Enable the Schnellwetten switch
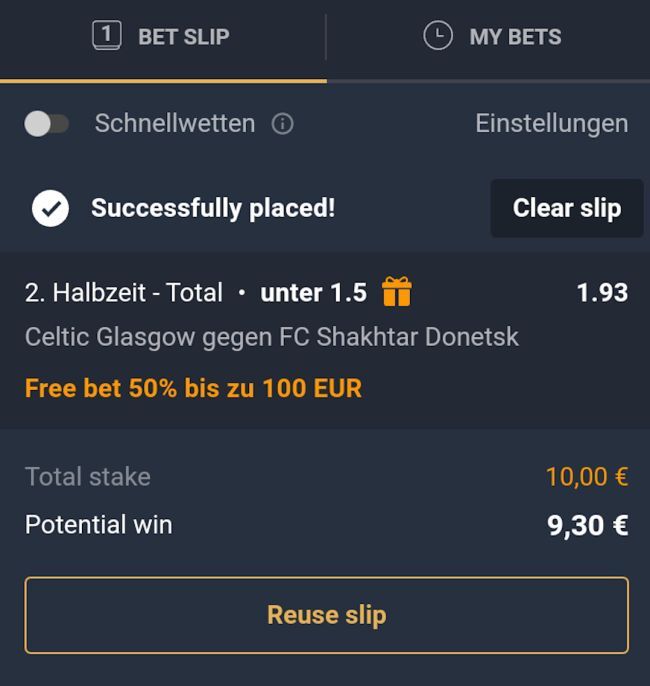This screenshot has width=650, height=686. click(47, 124)
